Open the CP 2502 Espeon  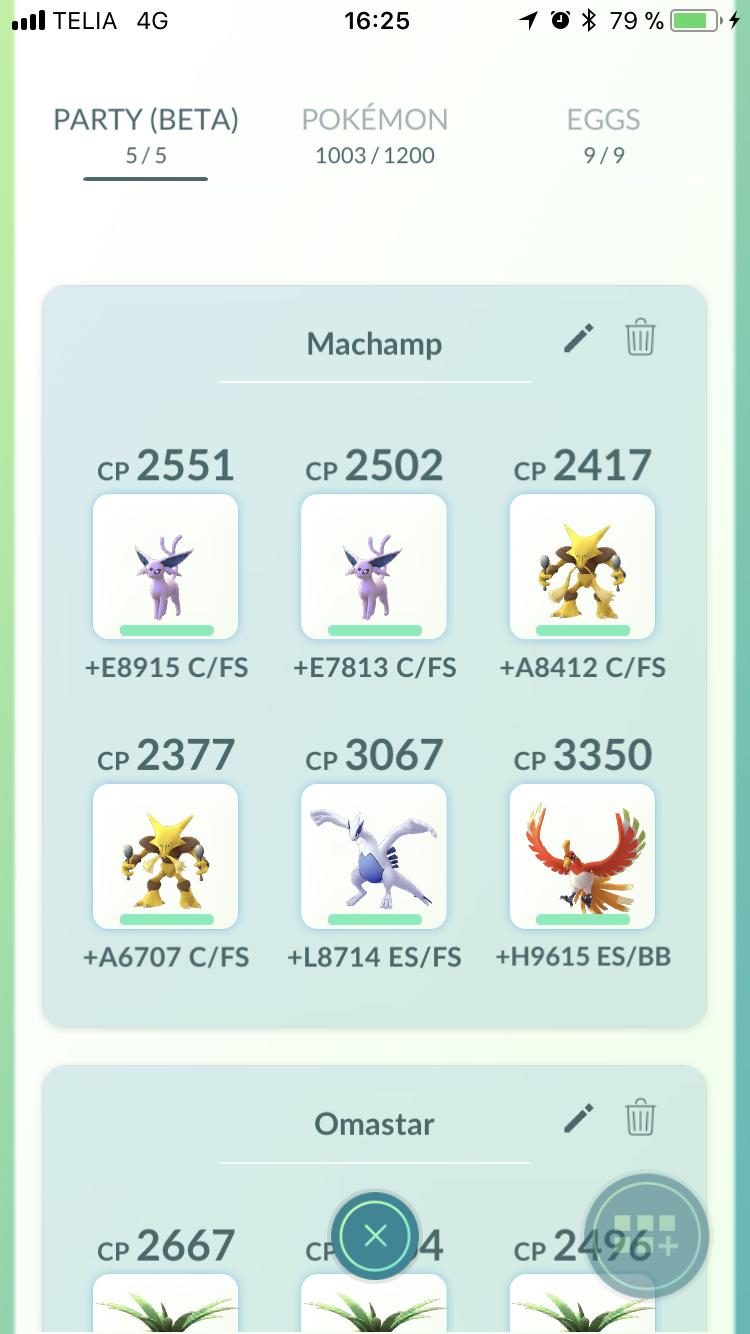pyautogui.click(x=374, y=566)
